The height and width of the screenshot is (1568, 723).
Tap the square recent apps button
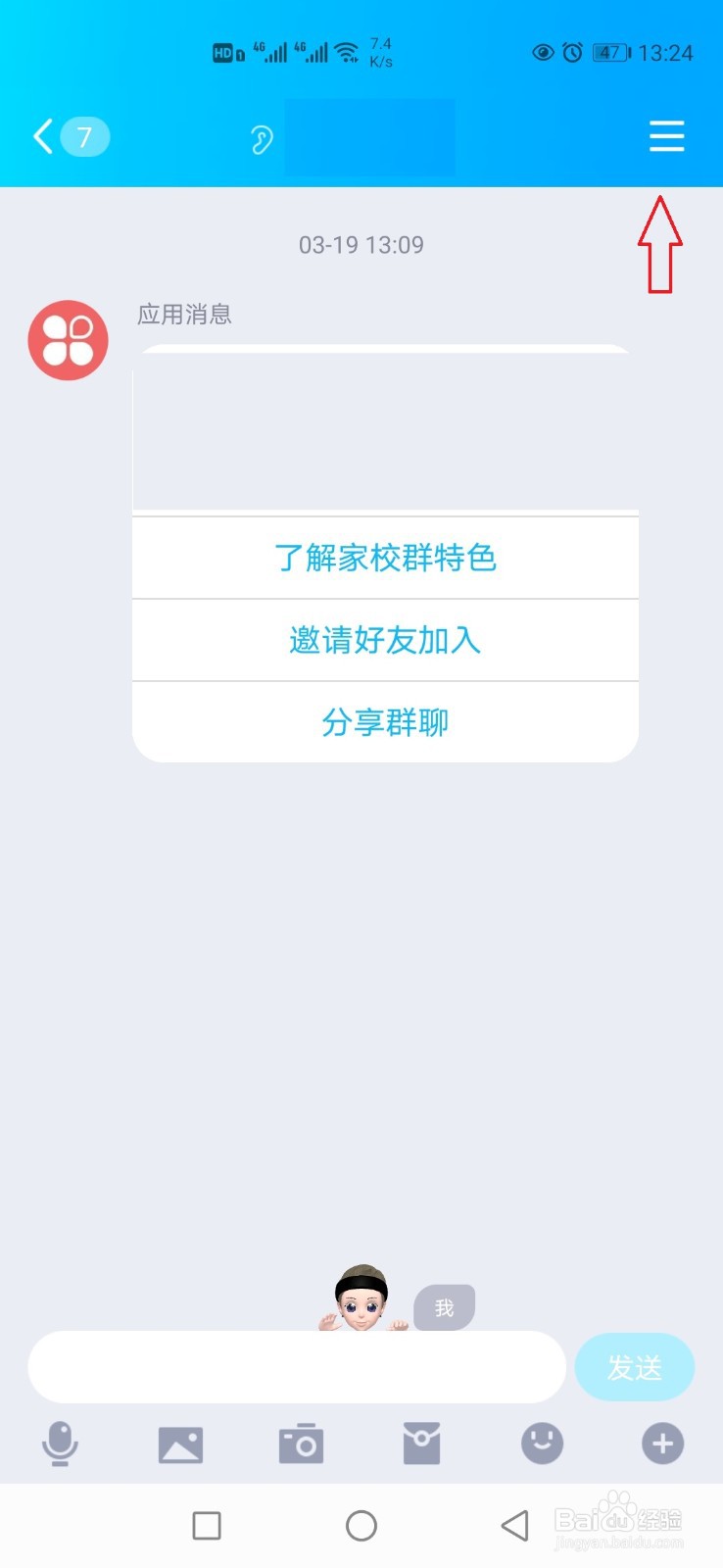pyautogui.click(x=207, y=1525)
